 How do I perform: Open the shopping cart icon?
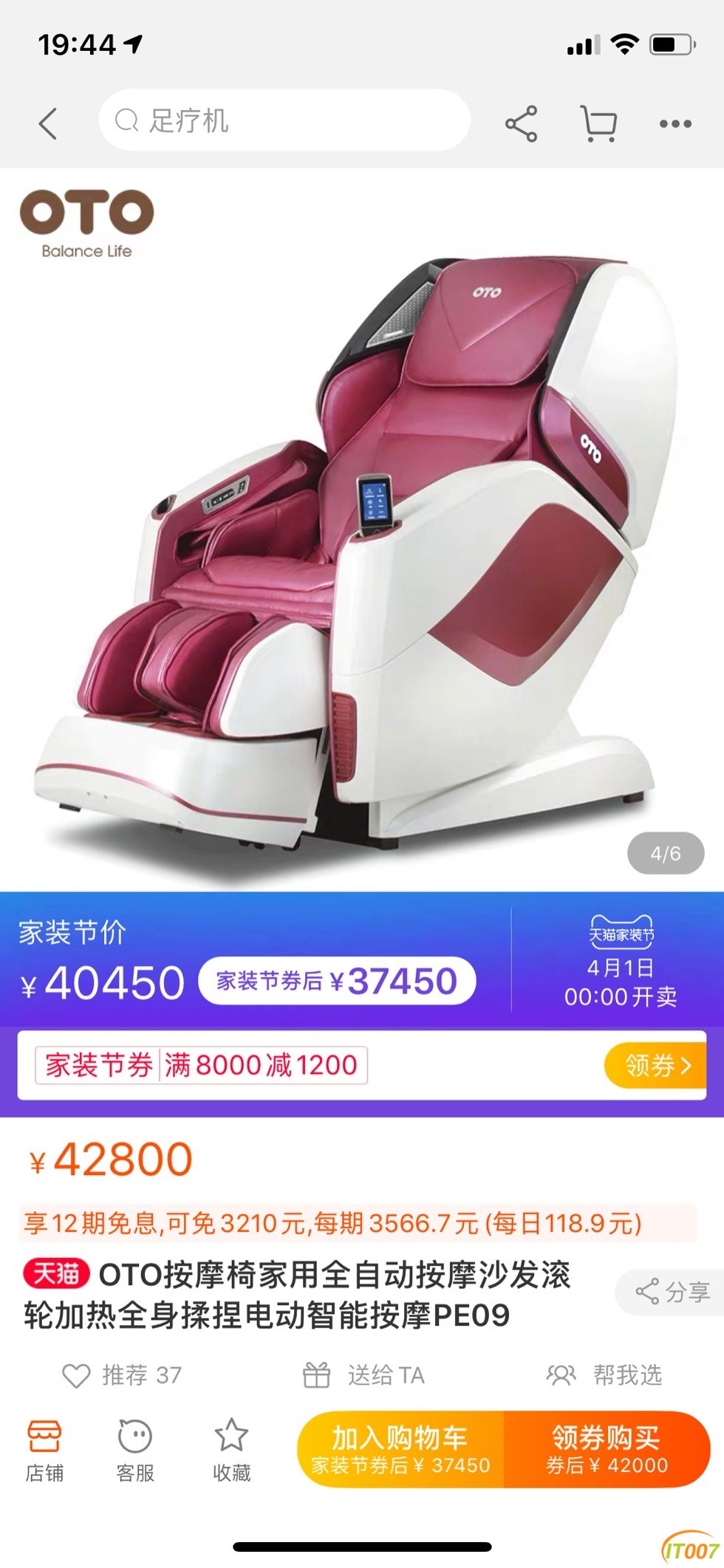(598, 123)
